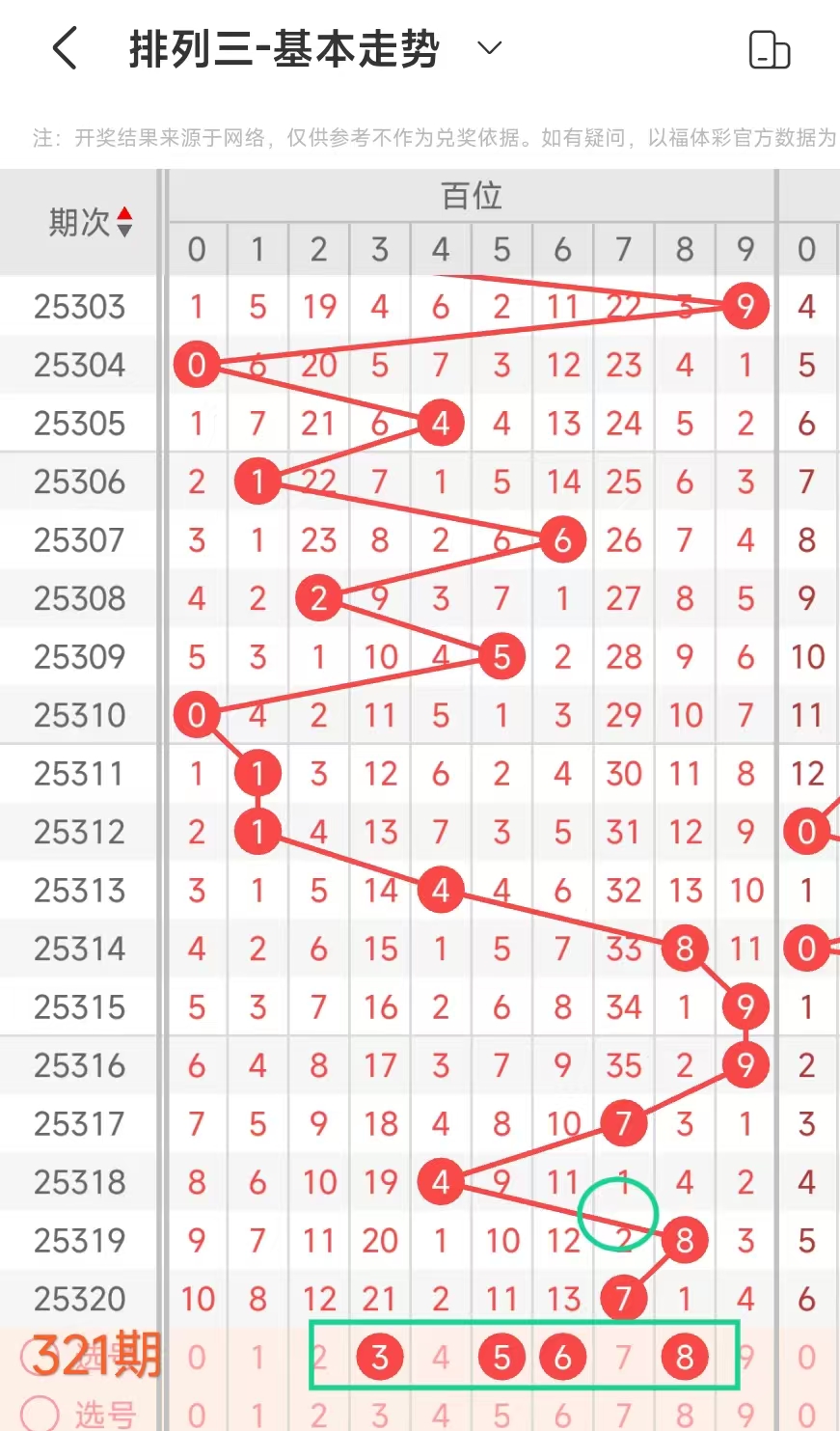
Task: Select the bottom 选号 radio button
Action: (x=40, y=1415)
